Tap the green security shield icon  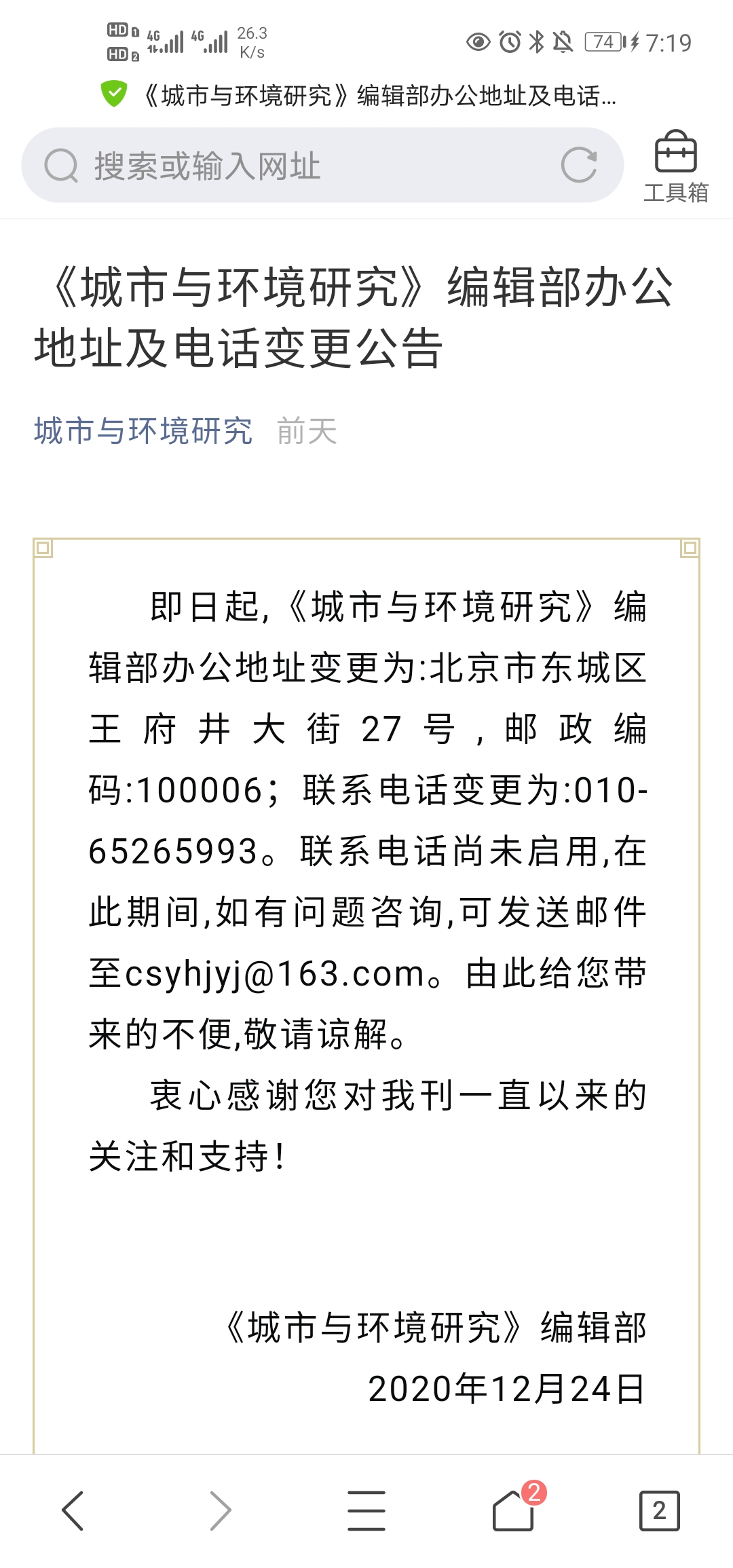pos(114,94)
